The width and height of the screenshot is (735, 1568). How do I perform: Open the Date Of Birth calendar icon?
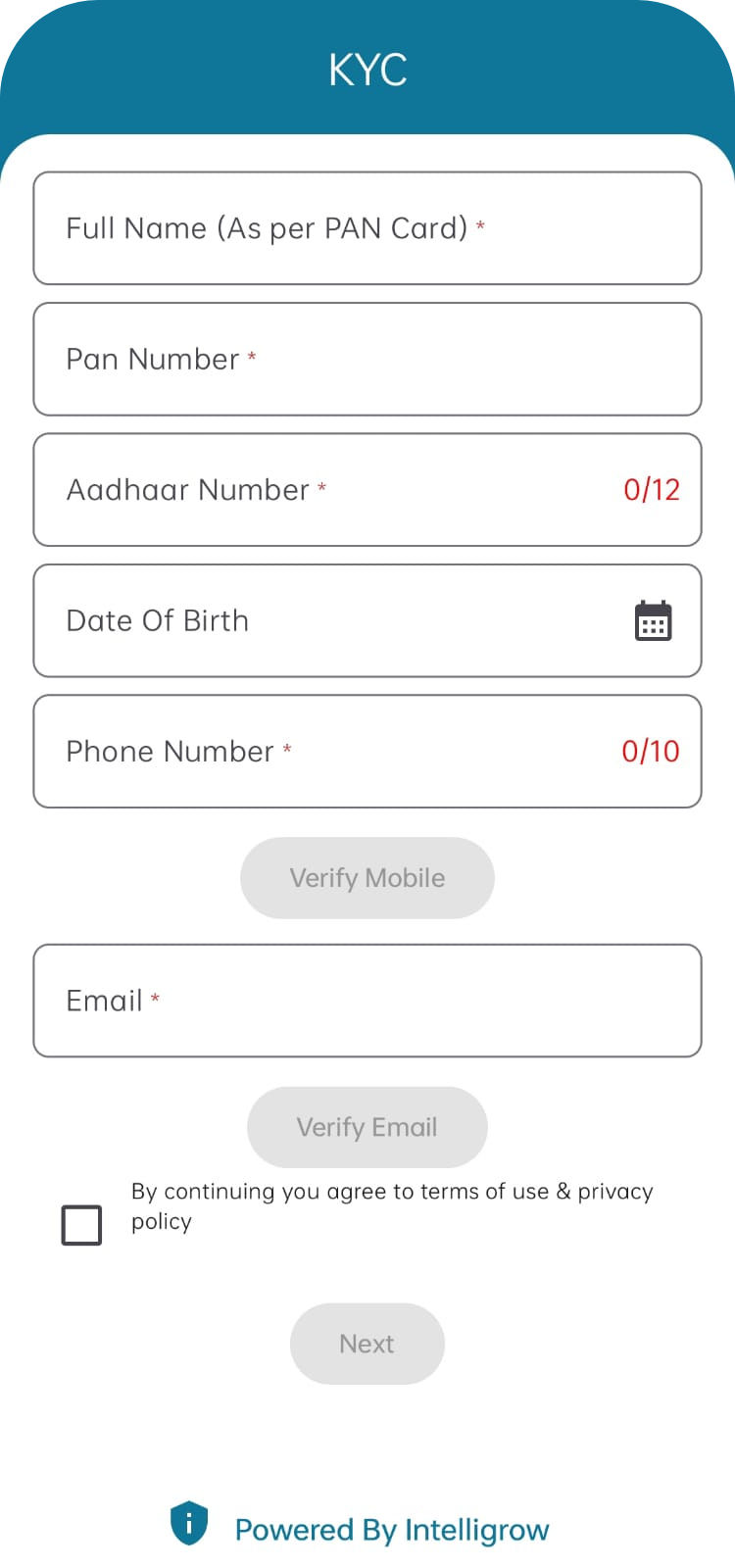pos(653,621)
